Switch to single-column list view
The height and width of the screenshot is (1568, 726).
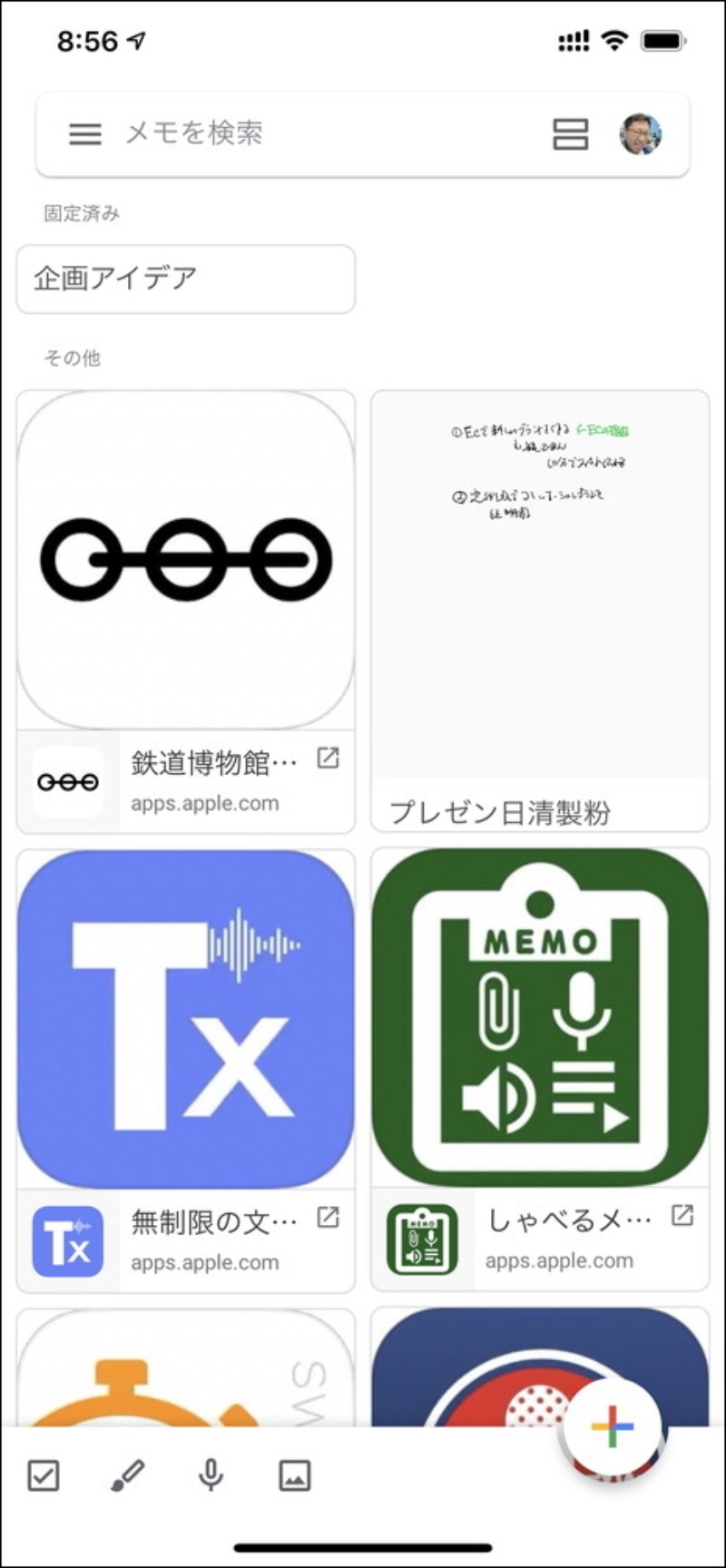(x=570, y=134)
